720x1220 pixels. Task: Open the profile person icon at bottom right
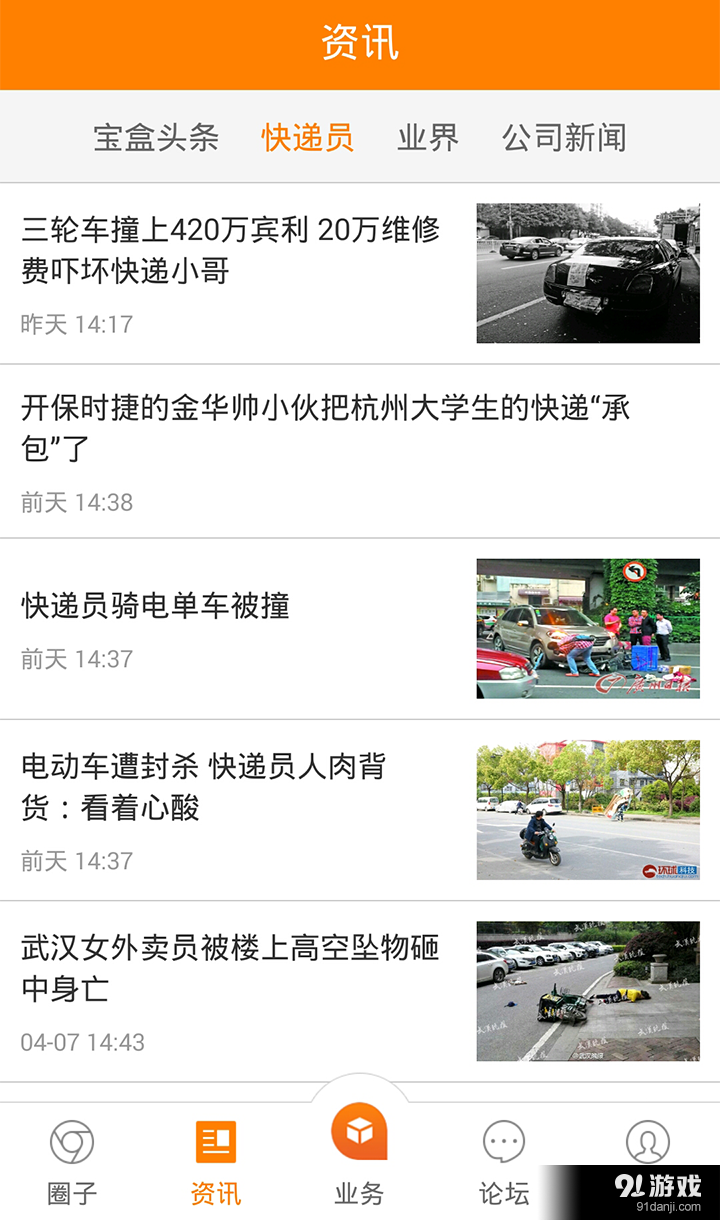[x=648, y=1140]
